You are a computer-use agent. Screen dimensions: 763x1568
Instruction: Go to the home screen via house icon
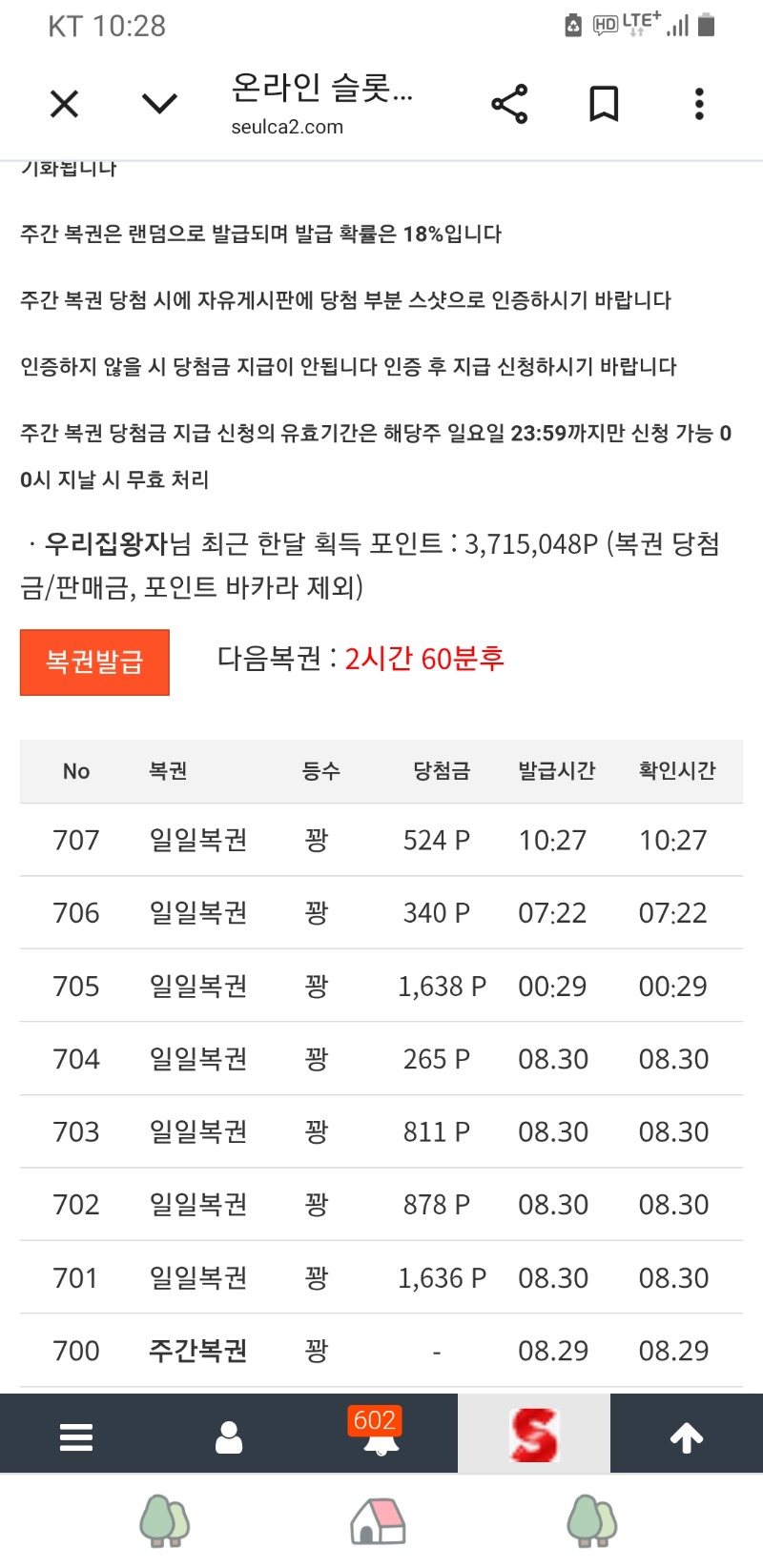click(378, 1519)
